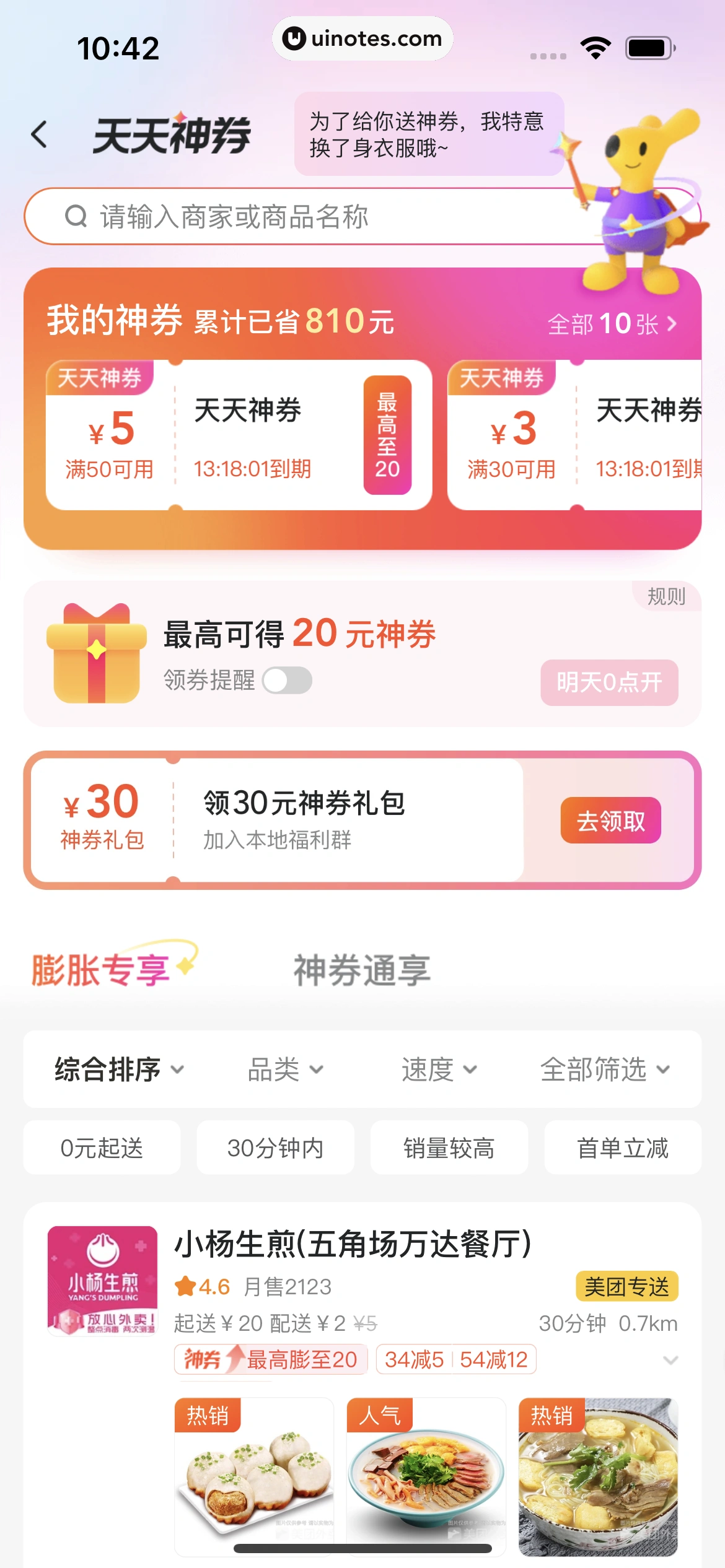The width and height of the screenshot is (725, 1568).
Task: Expand the 34减5 discount details chevron
Action: click(672, 1361)
